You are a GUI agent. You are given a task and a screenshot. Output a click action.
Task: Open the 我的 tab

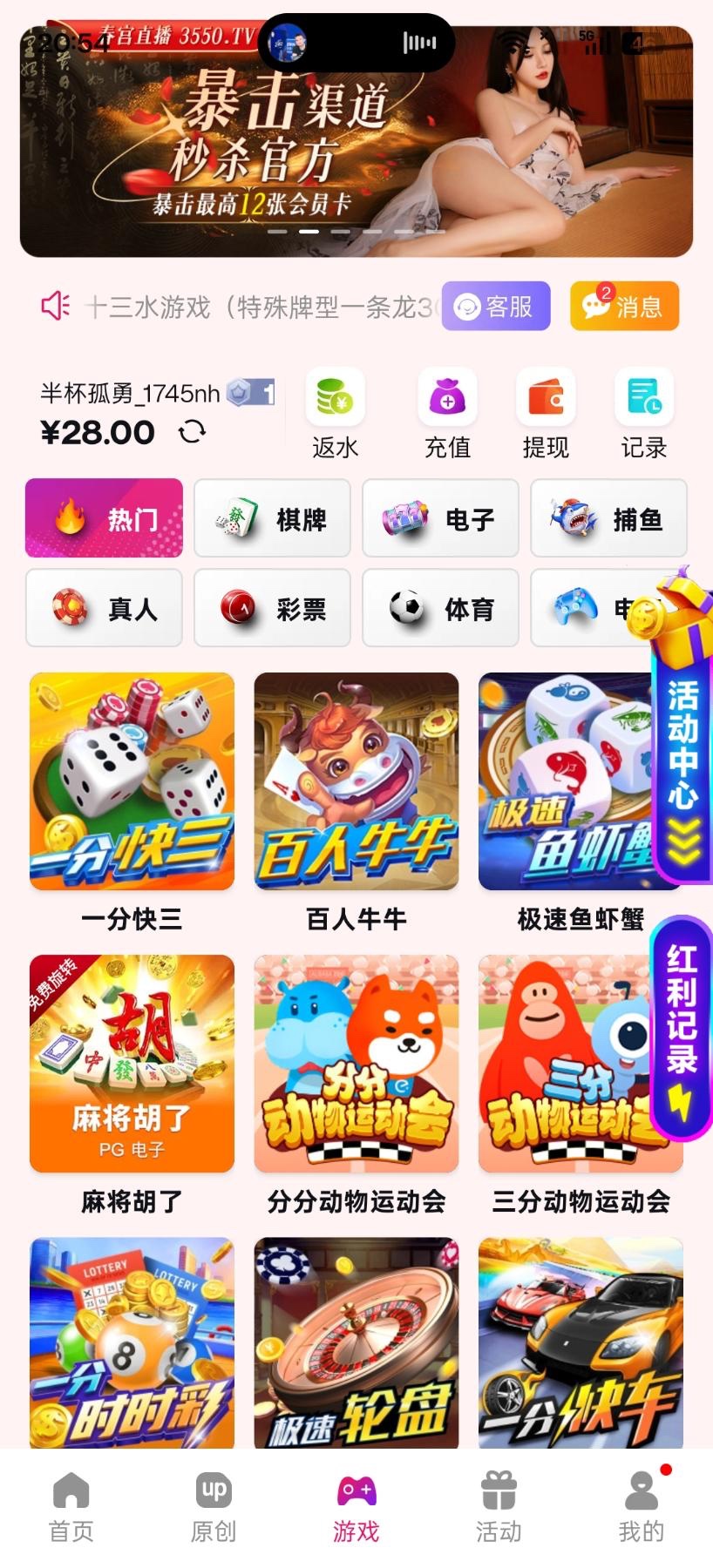pos(642,1506)
